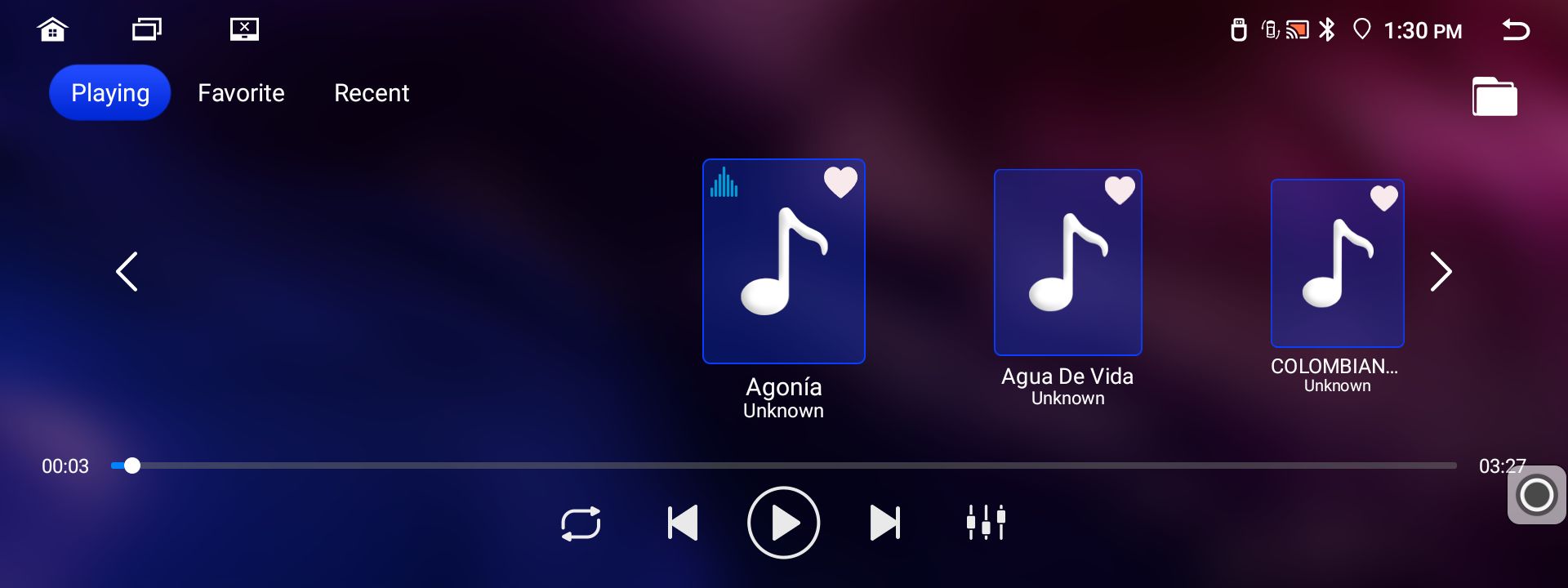
Task: Open the recent apps view
Action: 147,30
